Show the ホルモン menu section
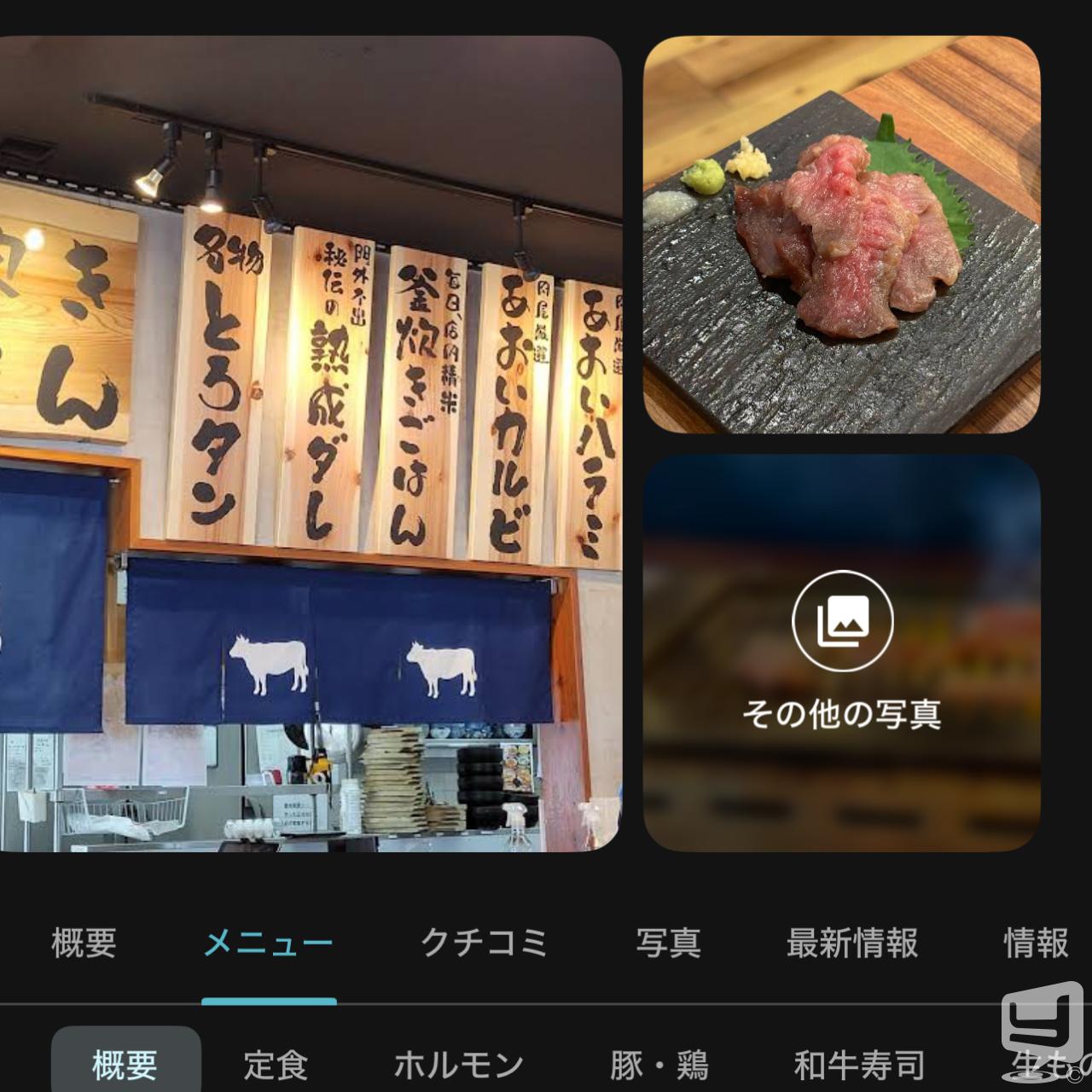 click(458, 1065)
